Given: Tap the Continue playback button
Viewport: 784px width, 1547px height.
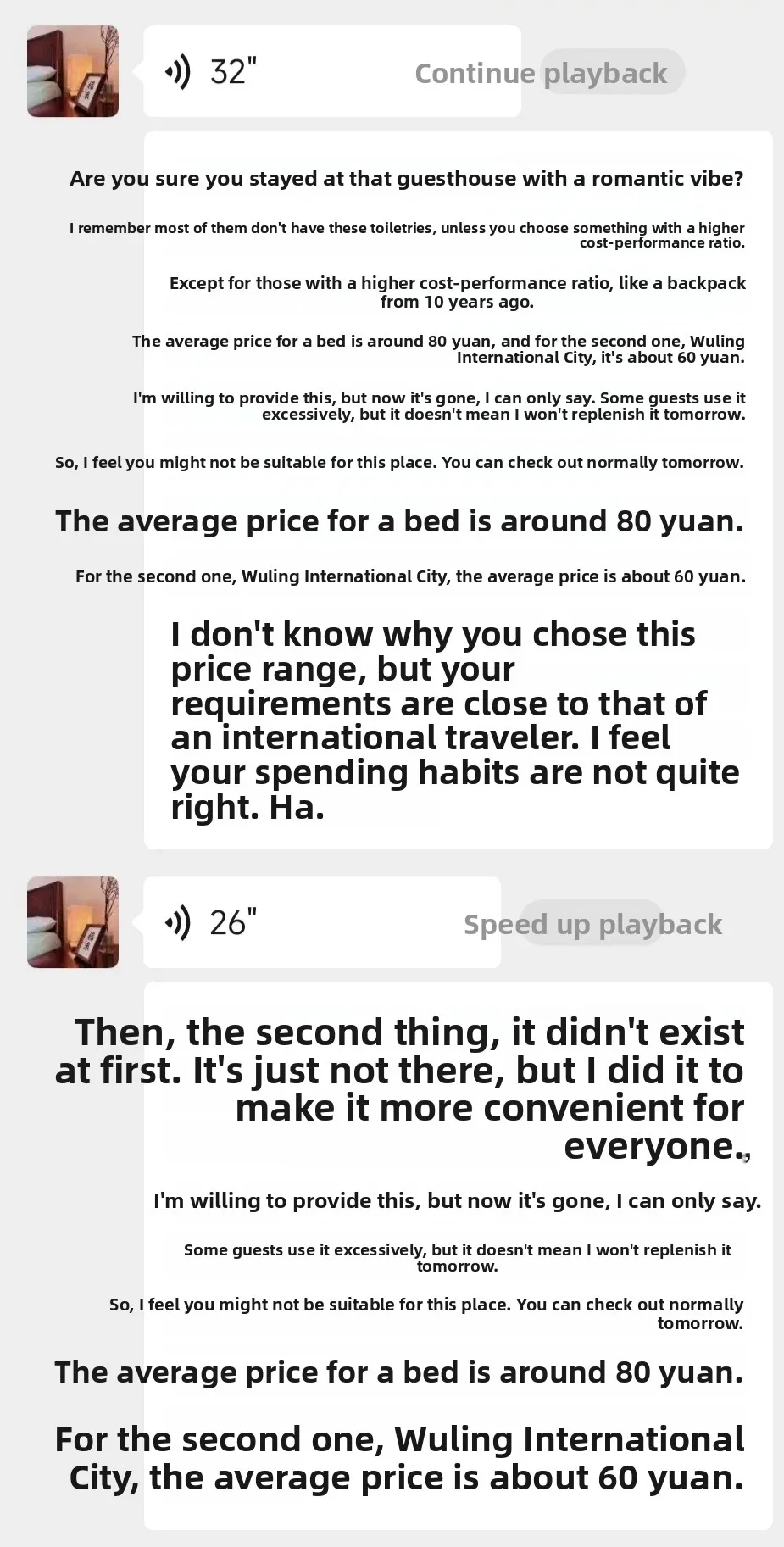Looking at the screenshot, I should click(x=541, y=73).
